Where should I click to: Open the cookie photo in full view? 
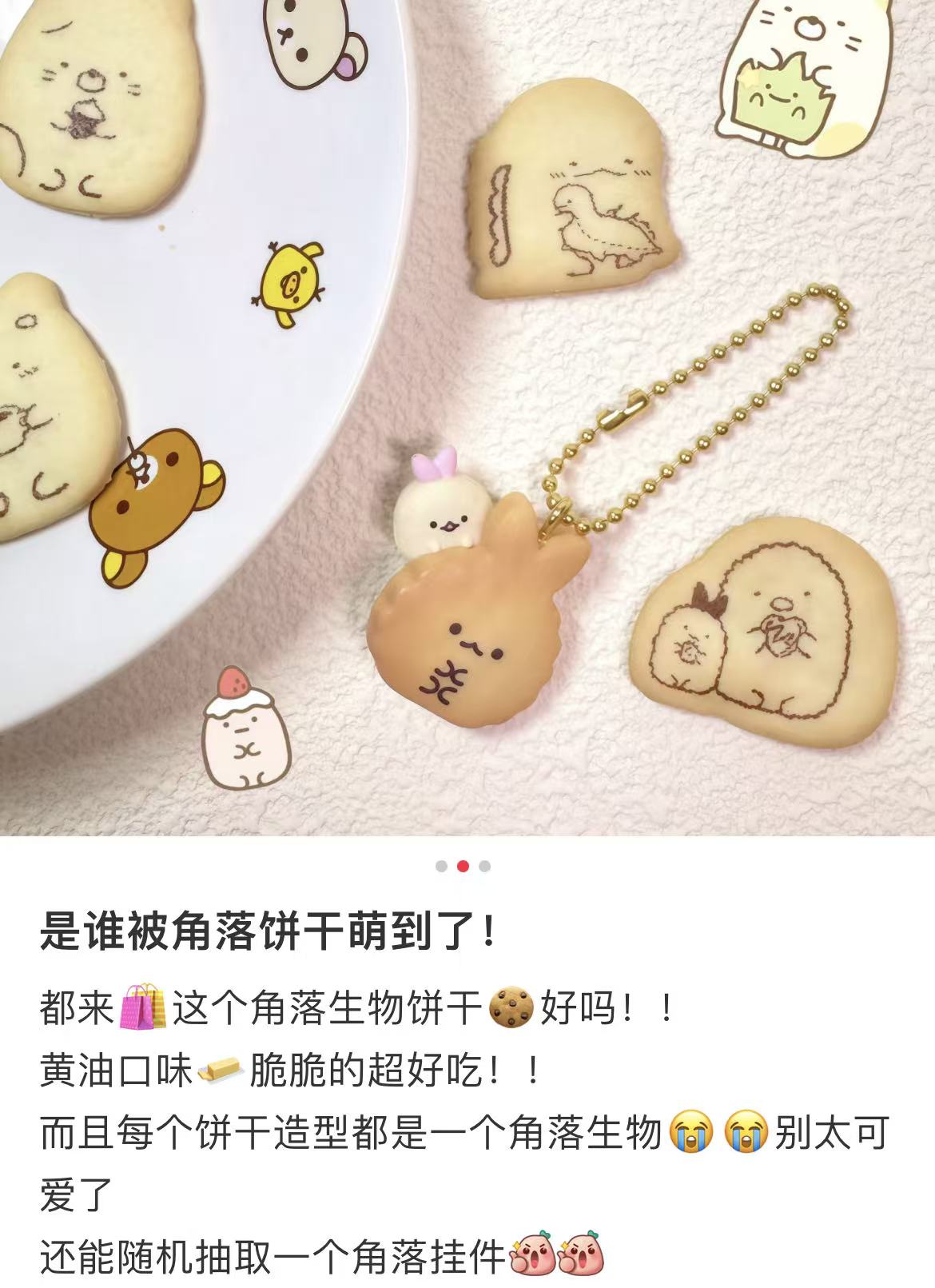[467, 416]
